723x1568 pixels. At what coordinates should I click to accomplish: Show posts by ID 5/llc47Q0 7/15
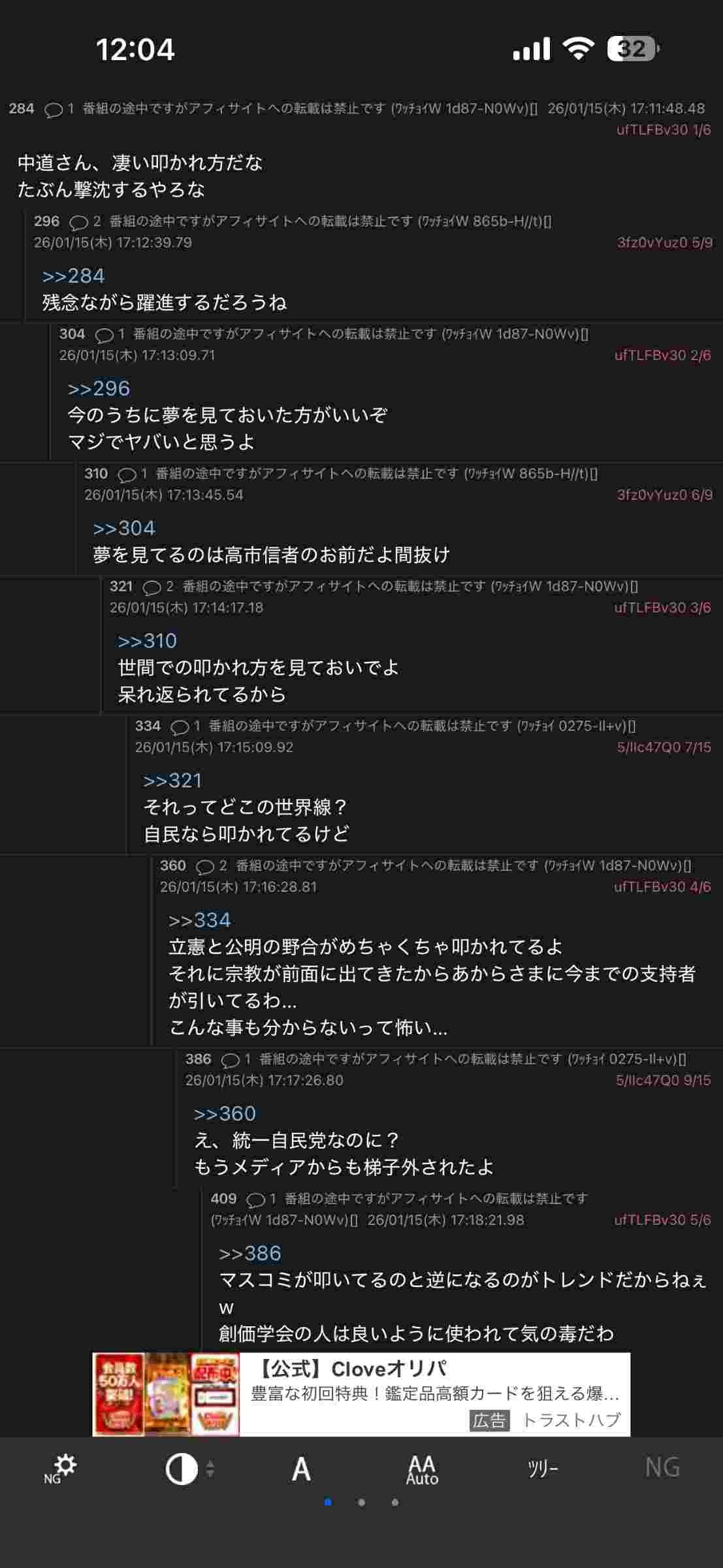click(x=664, y=747)
